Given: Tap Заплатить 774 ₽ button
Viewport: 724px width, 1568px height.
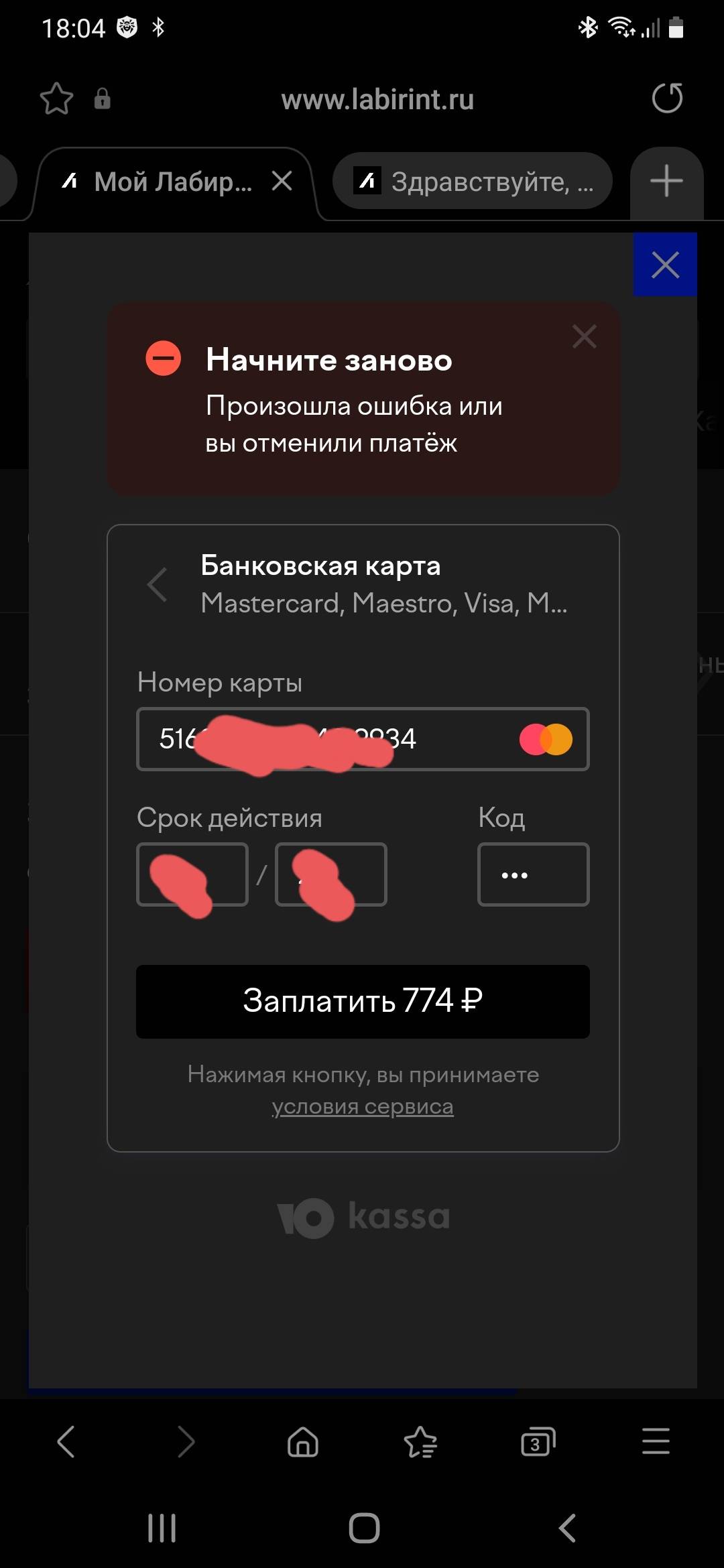Looking at the screenshot, I should (x=363, y=1002).
